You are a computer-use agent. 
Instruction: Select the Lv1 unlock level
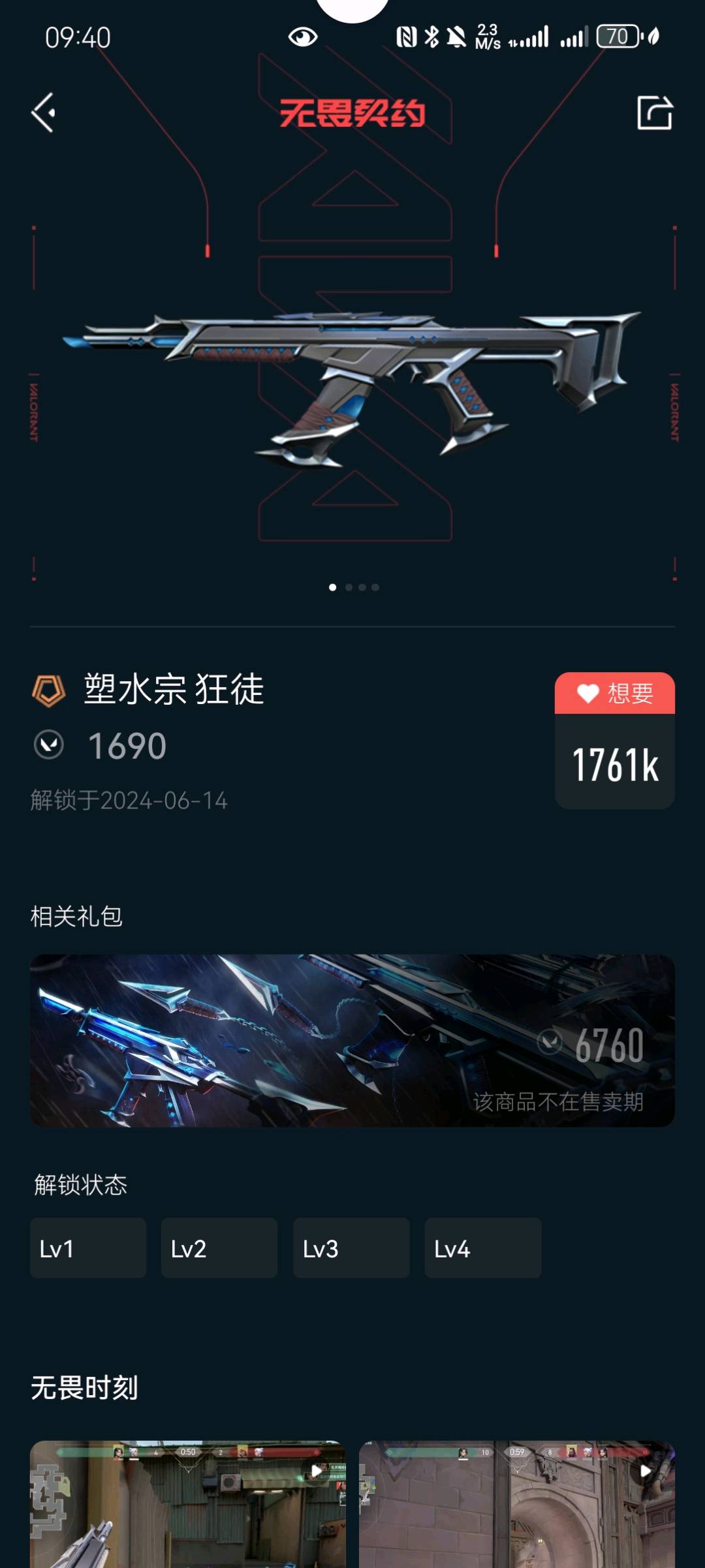(88, 1248)
